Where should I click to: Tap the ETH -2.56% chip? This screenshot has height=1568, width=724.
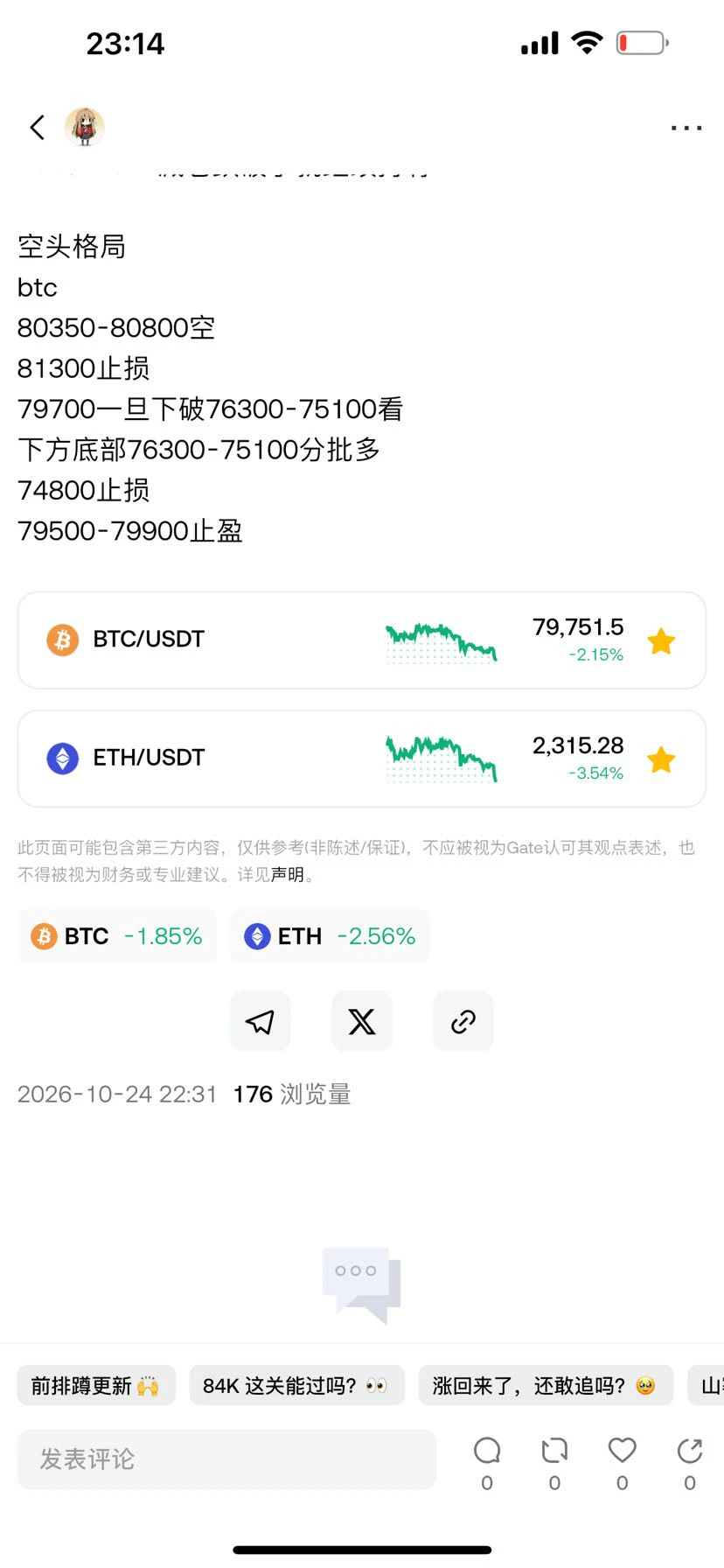click(330, 936)
